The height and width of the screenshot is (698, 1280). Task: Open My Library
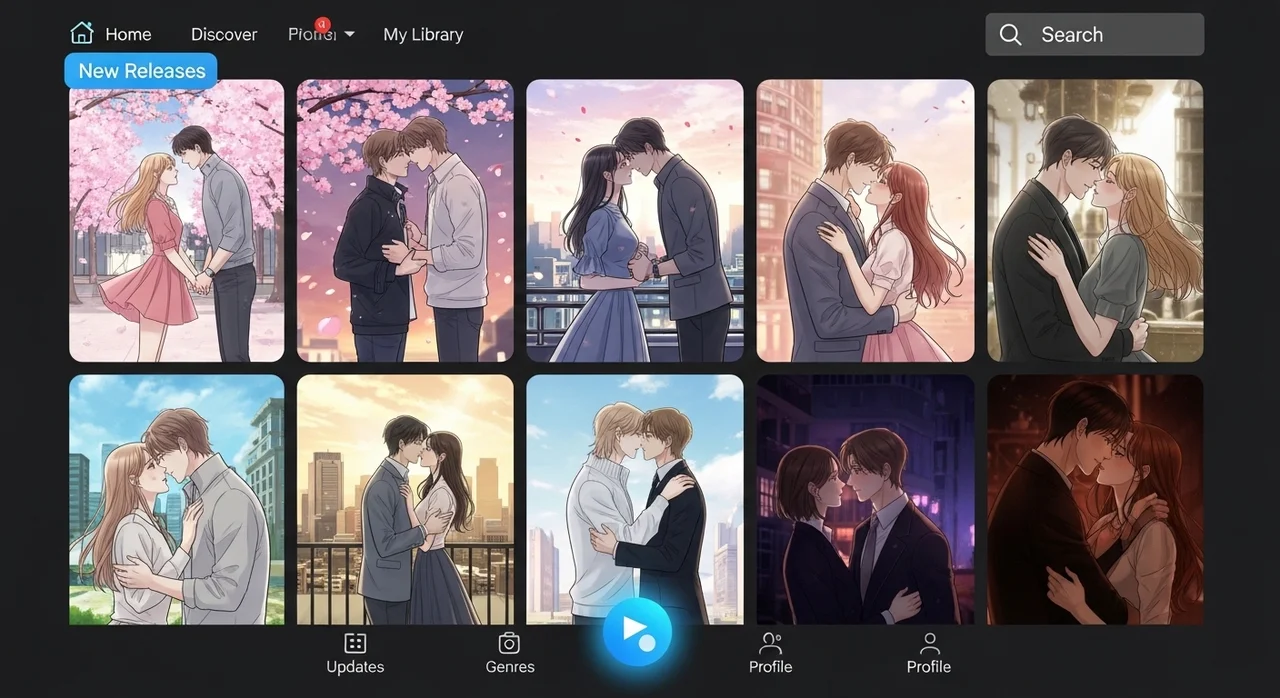pyautogui.click(x=423, y=34)
